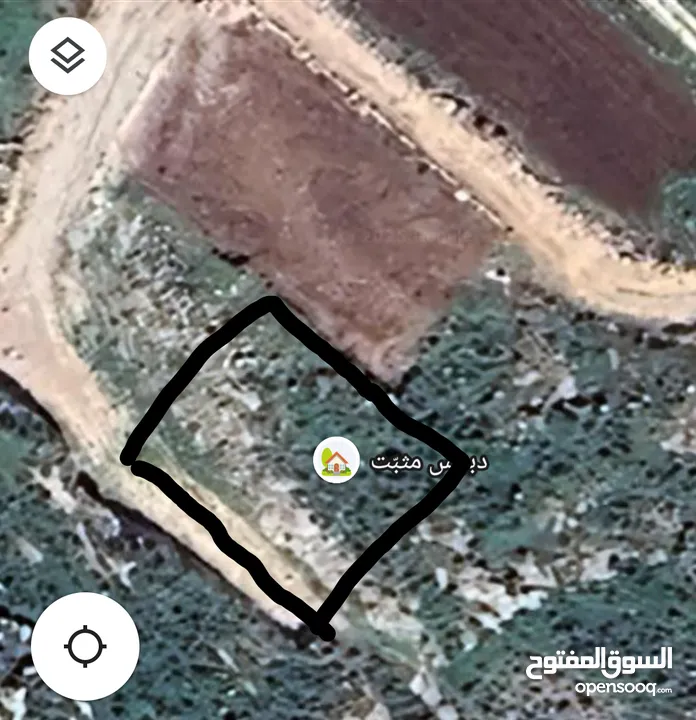Open the map layers button
Image resolution: width=696 pixels, height=720 pixels.
click(x=68, y=56)
